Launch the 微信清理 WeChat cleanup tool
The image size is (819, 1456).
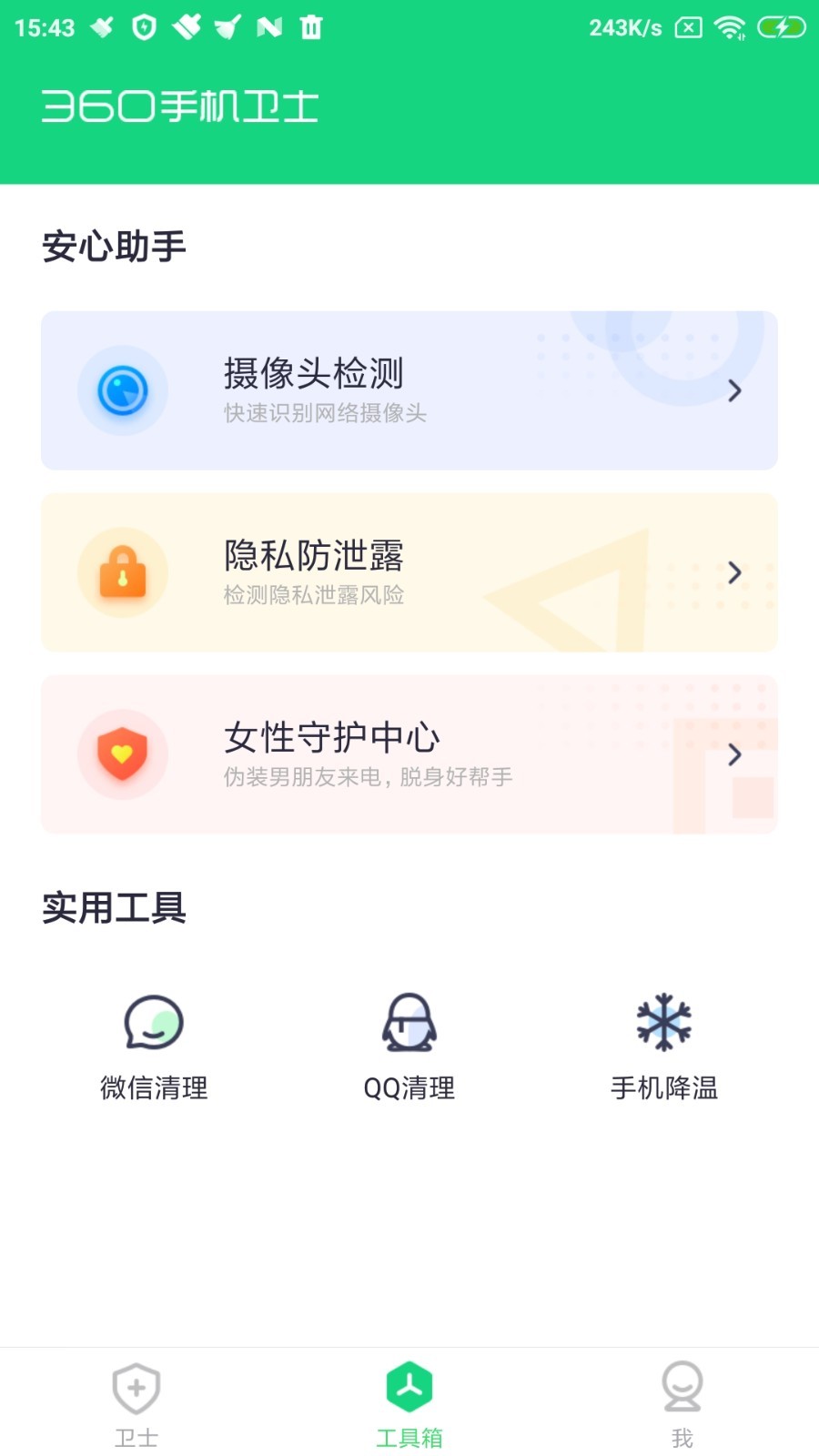click(x=154, y=1046)
